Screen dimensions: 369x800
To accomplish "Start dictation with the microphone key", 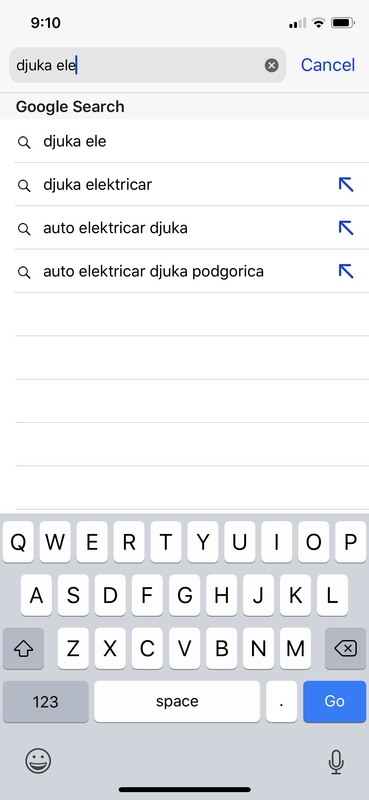I will pyautogui.click(x=335, y=762).
